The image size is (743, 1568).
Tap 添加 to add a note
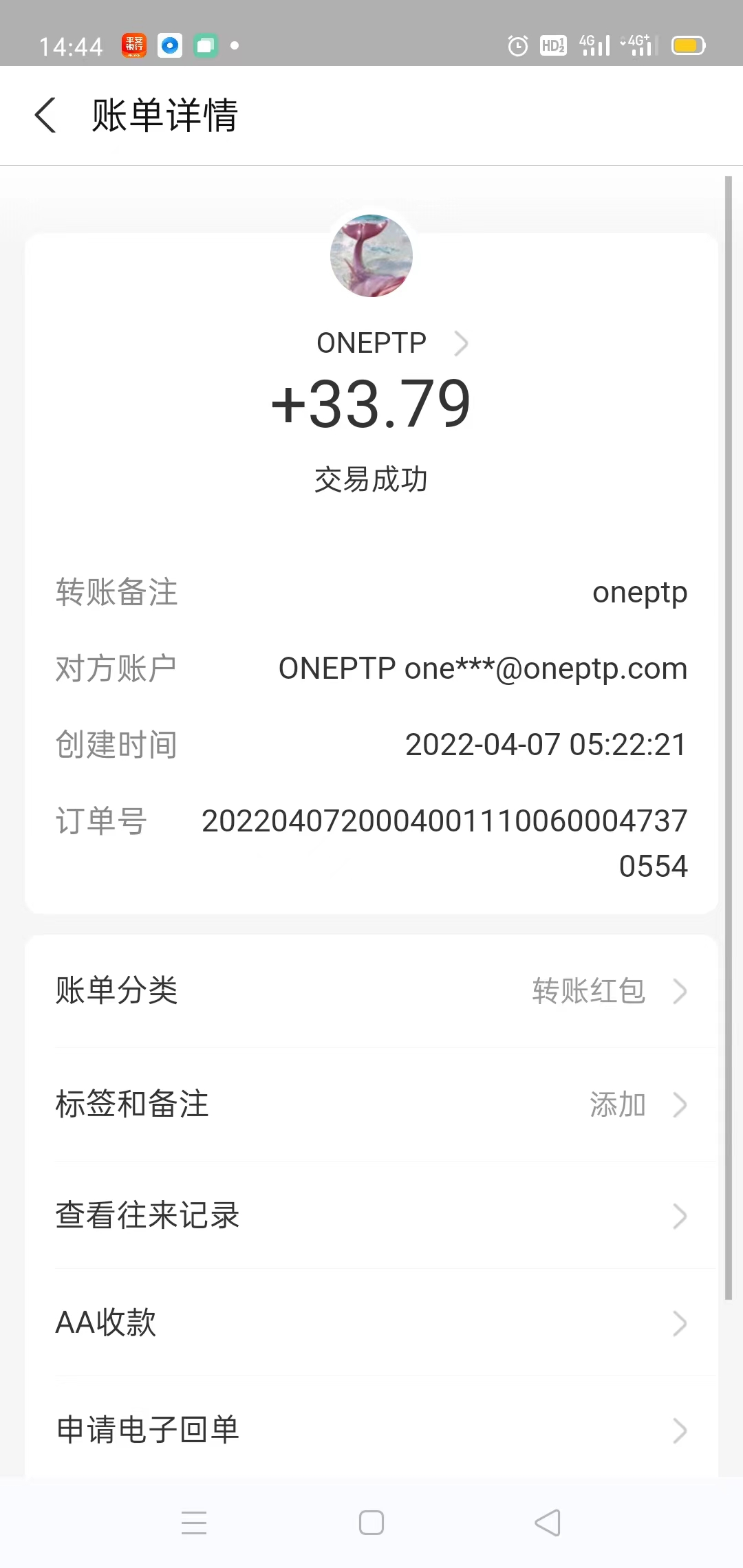618,1105
